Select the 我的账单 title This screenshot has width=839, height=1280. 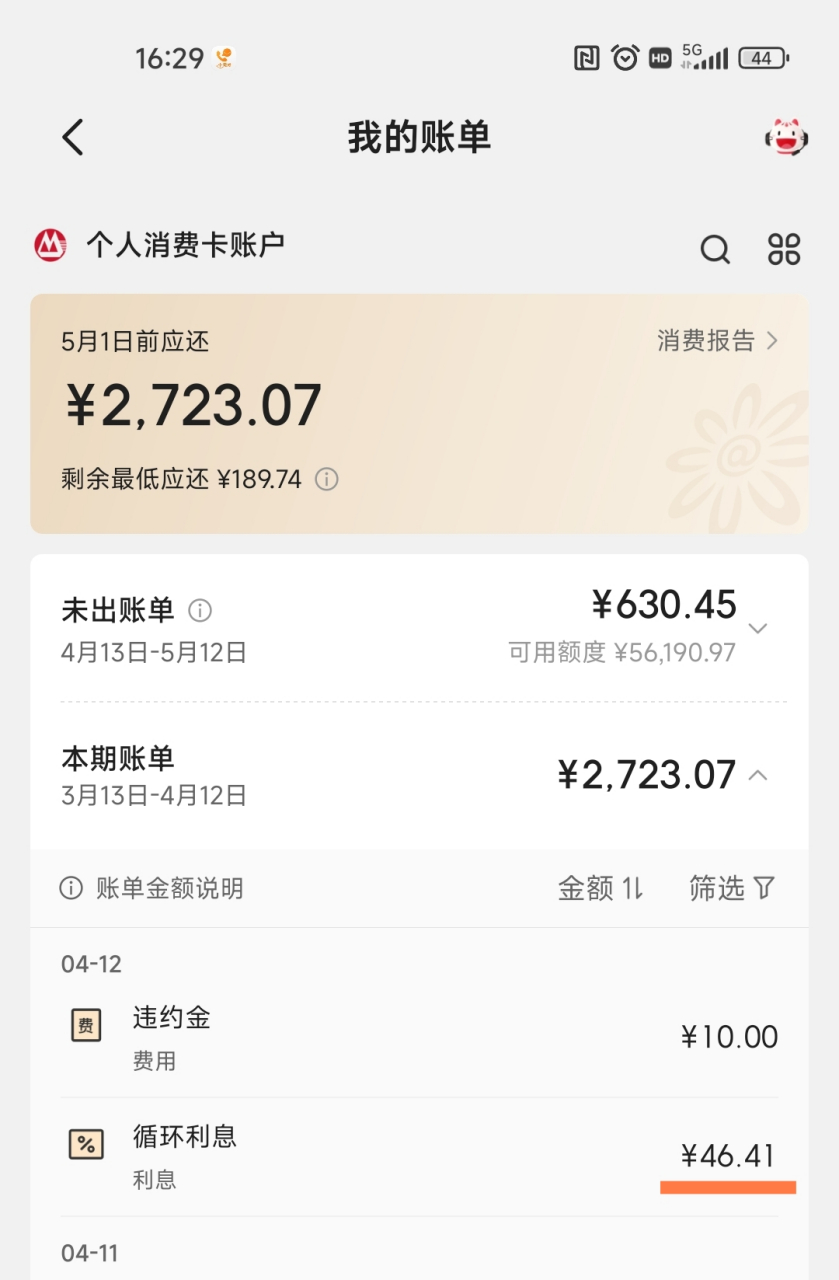coord(419,138)
